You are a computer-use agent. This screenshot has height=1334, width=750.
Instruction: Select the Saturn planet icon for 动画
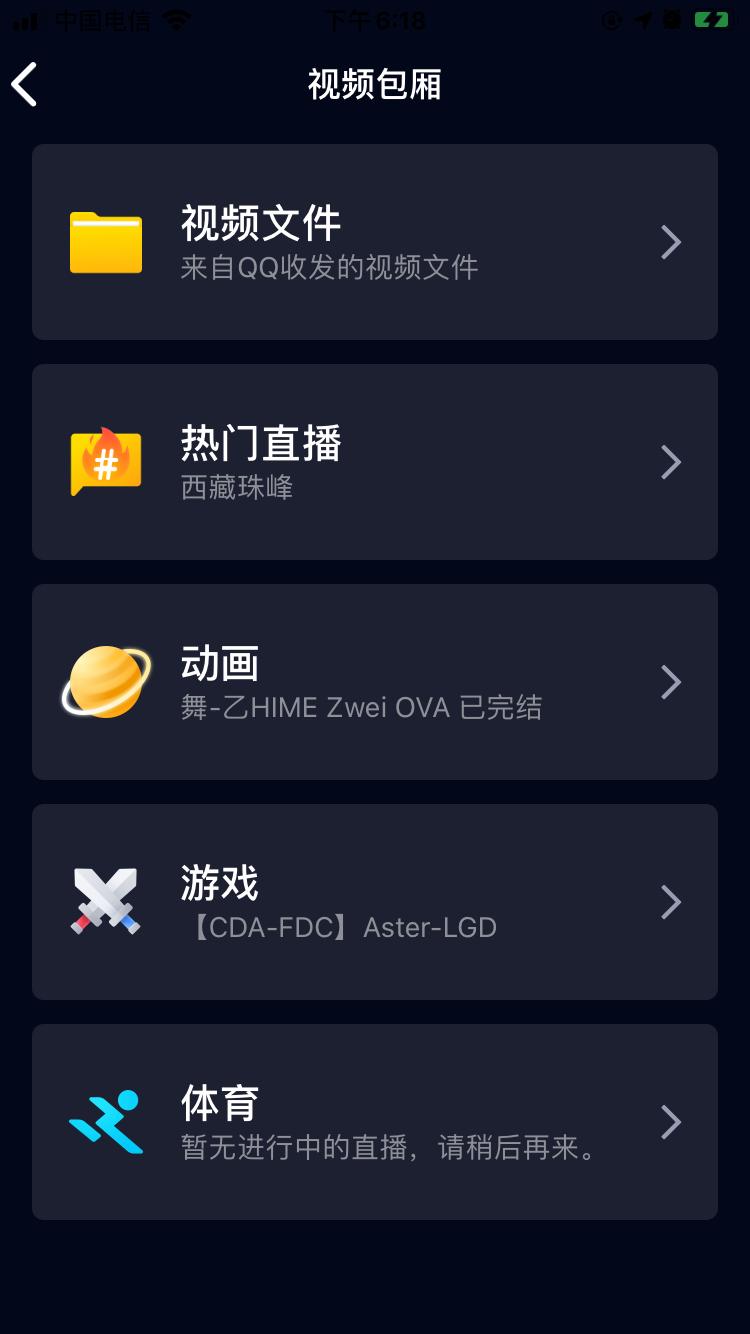[106, 681]
